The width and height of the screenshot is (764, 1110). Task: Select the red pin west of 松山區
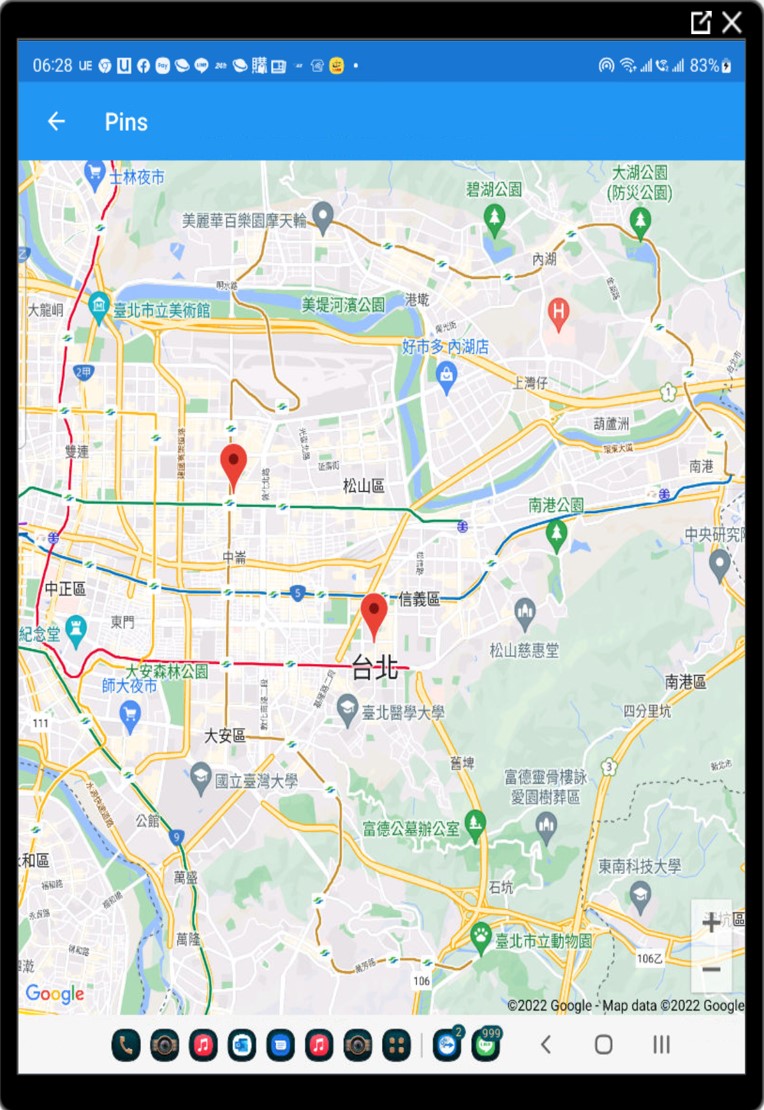(233, 465)
